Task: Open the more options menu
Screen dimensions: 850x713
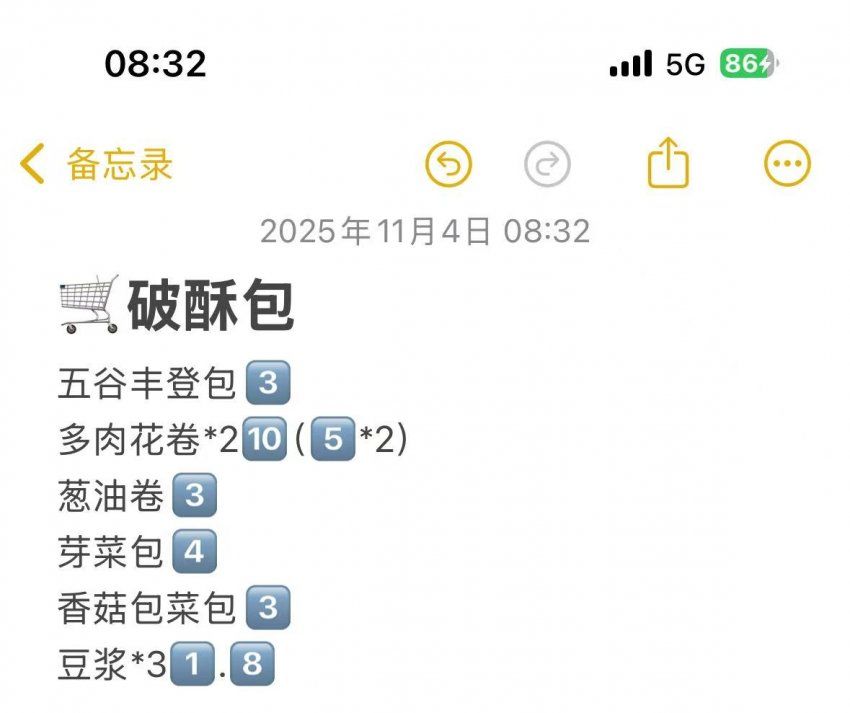Action: [x=787, y=164]
